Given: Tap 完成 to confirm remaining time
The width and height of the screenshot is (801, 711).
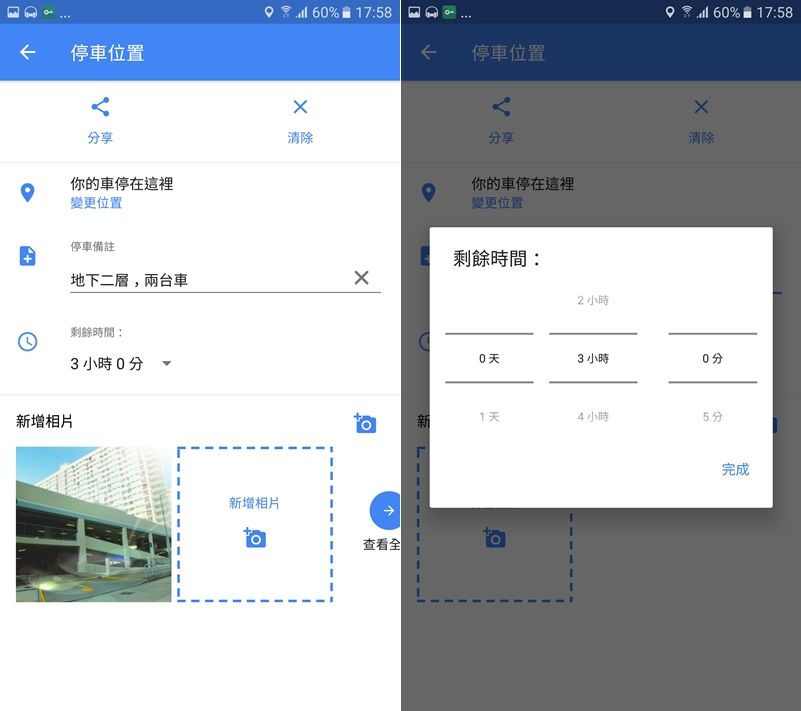Looking at the screenshot, I should 735,469.
